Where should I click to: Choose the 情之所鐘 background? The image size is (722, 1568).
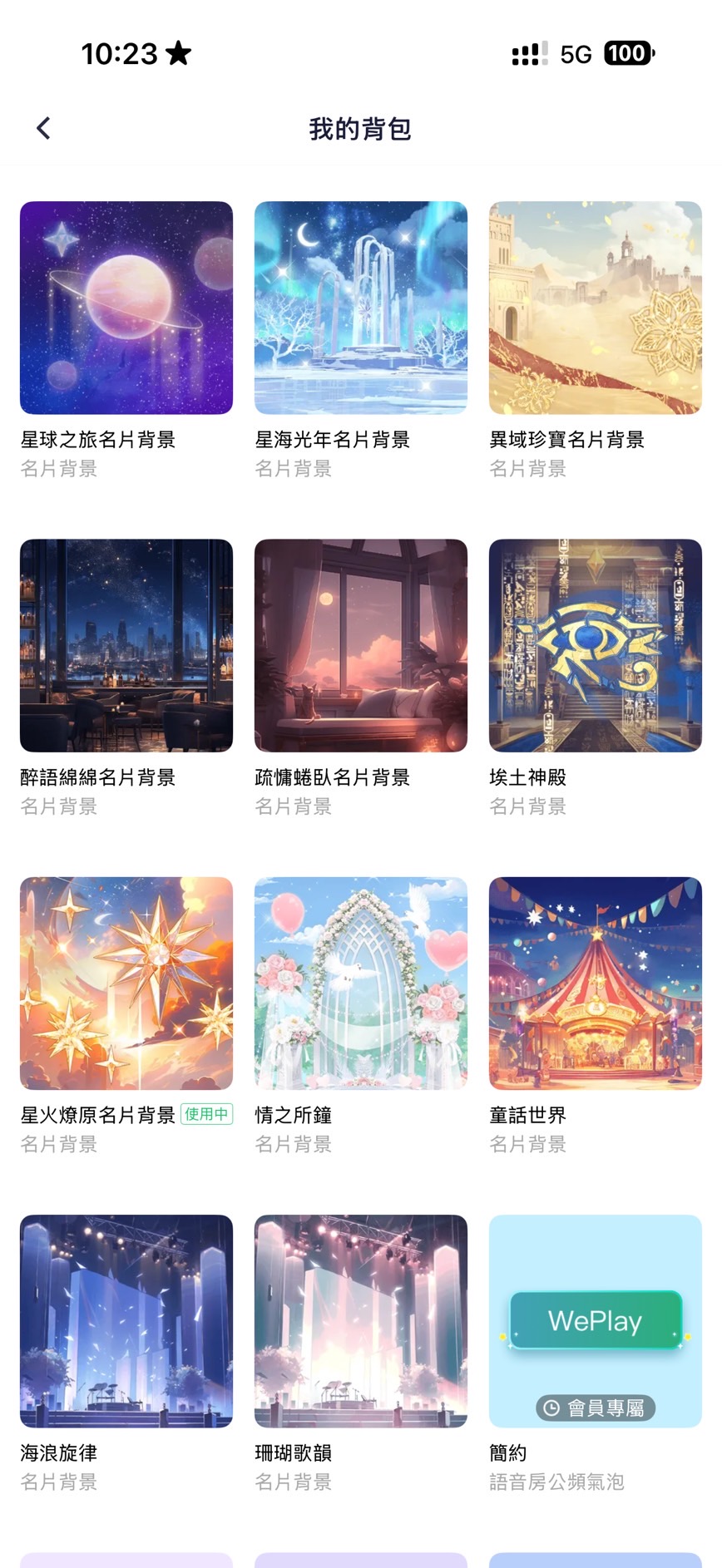[x=361, y=983]
